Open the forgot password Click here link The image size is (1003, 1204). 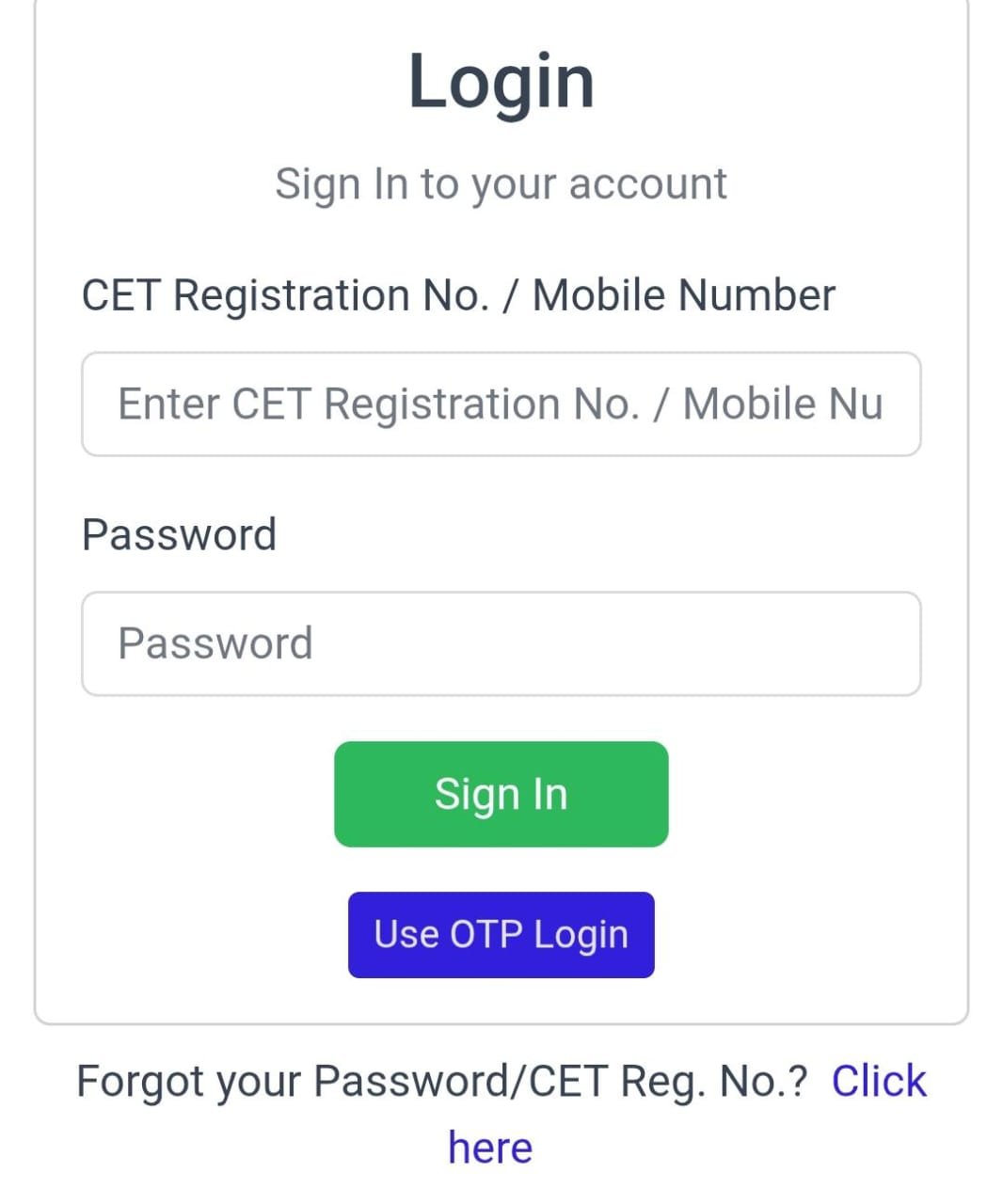click(x=878, y=1082)
